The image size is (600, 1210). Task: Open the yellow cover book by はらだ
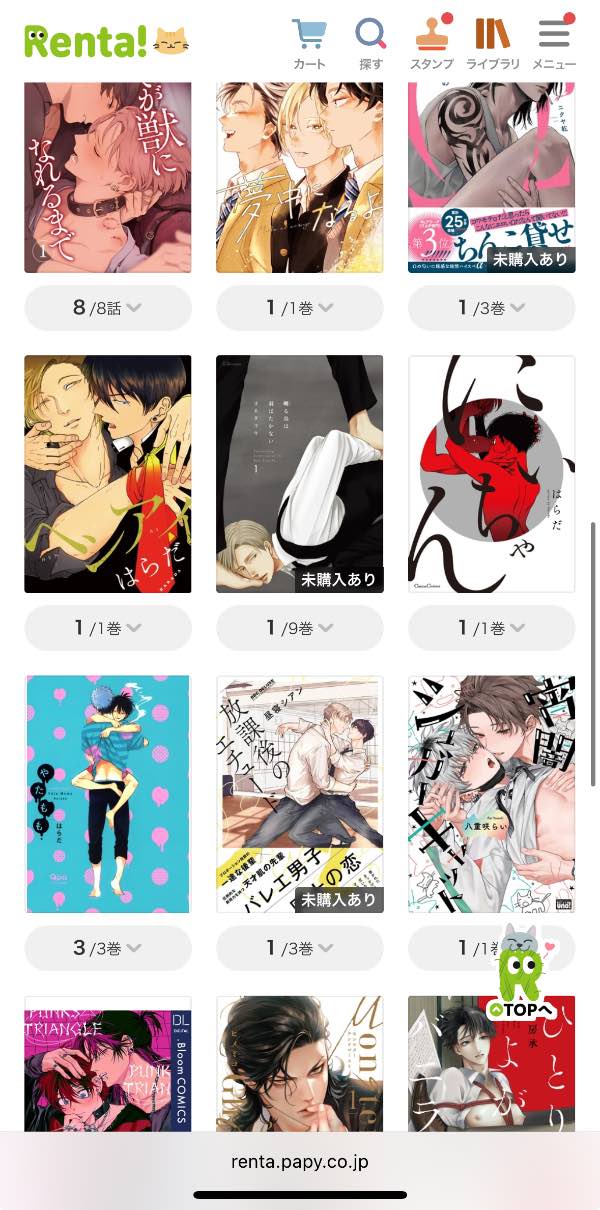pos(108,474)
